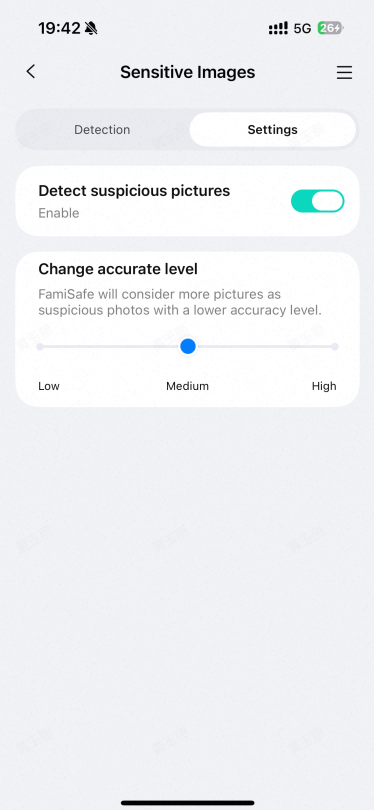Switch to the Detection tab
374x810 pixels.
[x=102, y=130]
